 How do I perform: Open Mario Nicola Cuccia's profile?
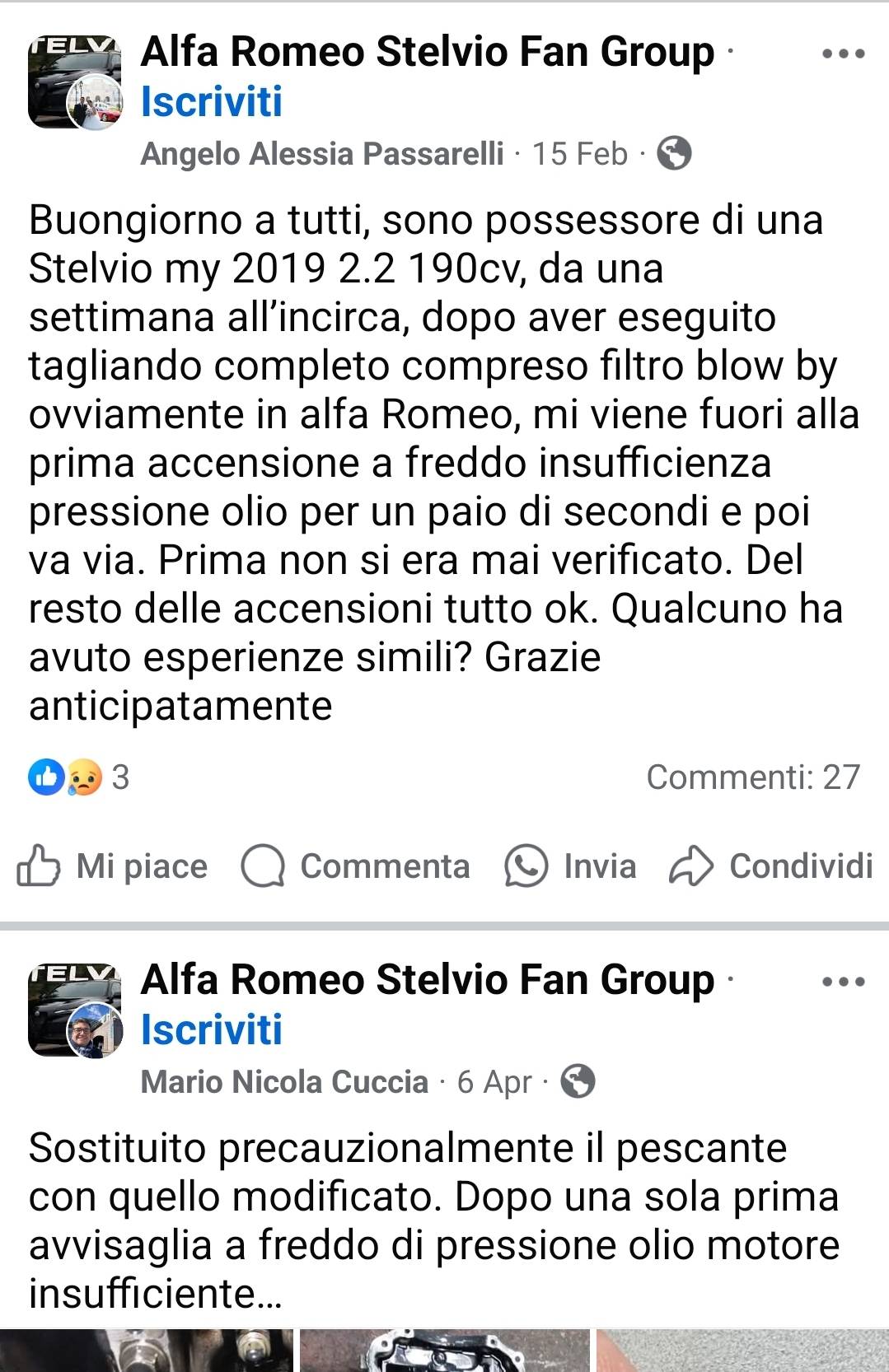pyautogui.click(x=284, y=1082)
